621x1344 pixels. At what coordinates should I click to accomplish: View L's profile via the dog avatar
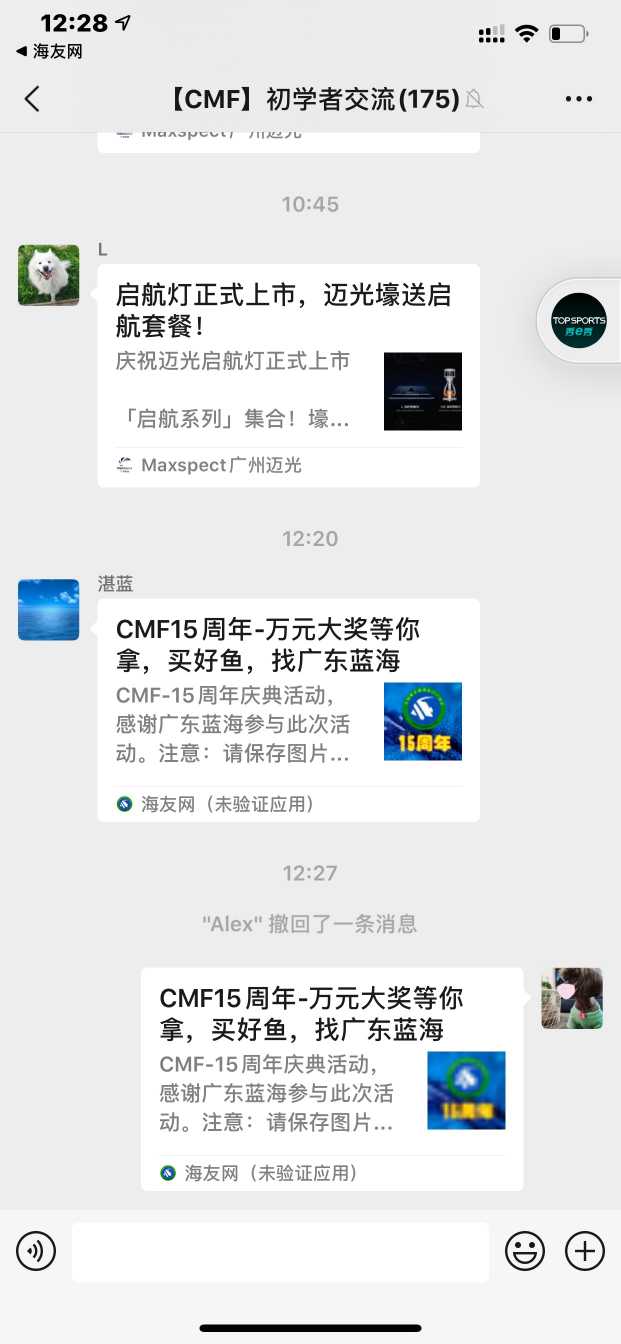[48, 275]
